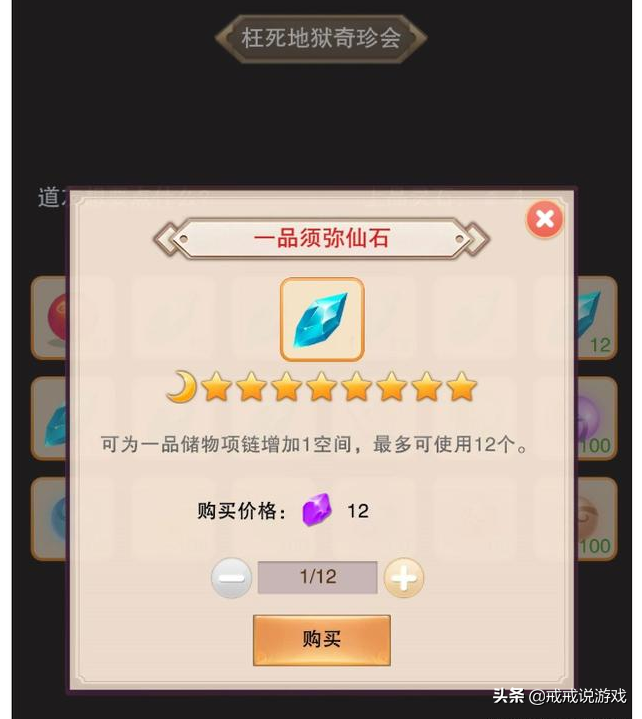Tap the 1/12 quantity field
The height and width of the screenshot is (719, 642).
pyautogui.click(x=317, y=578)
